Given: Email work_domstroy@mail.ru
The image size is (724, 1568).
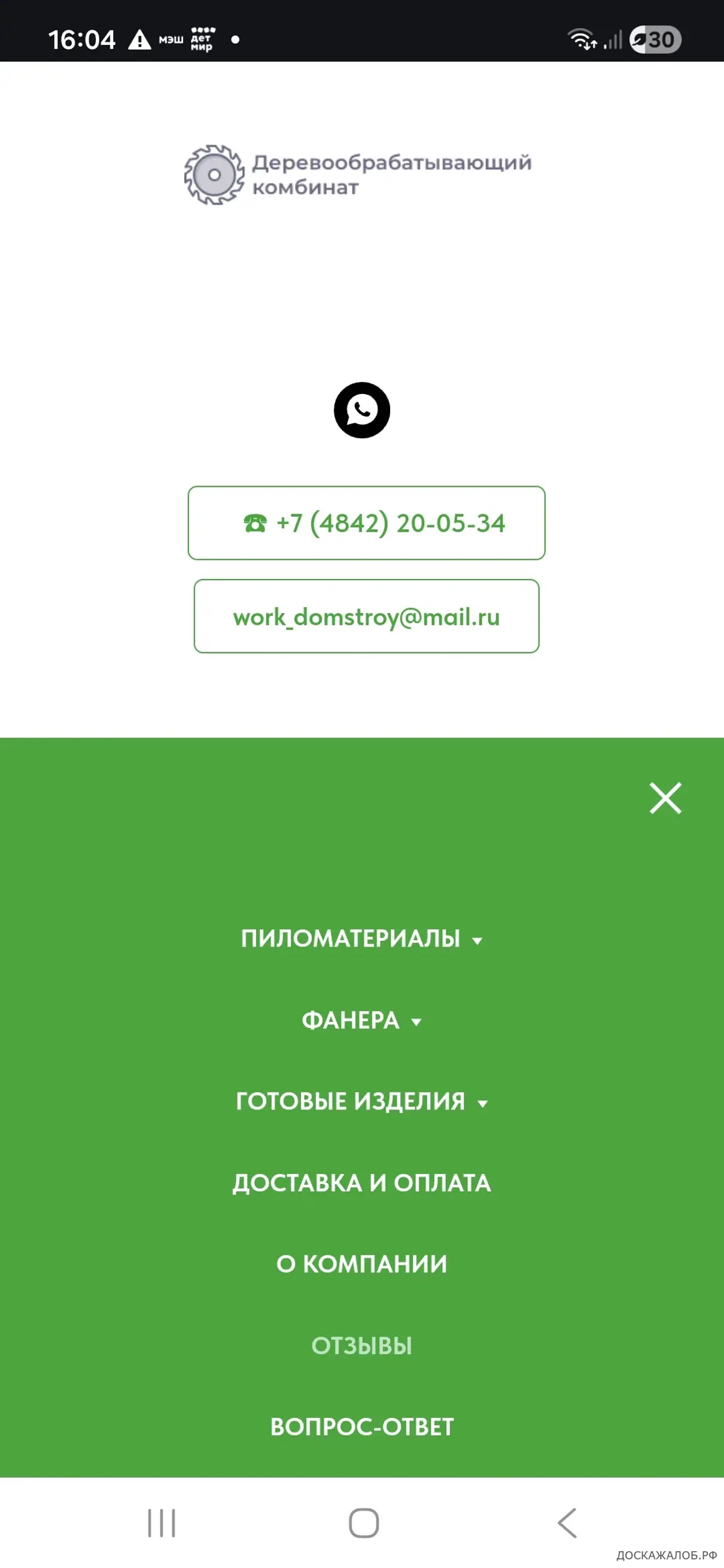Looking at the screenshot, I should pyautogui.click(x=366, y=617).
